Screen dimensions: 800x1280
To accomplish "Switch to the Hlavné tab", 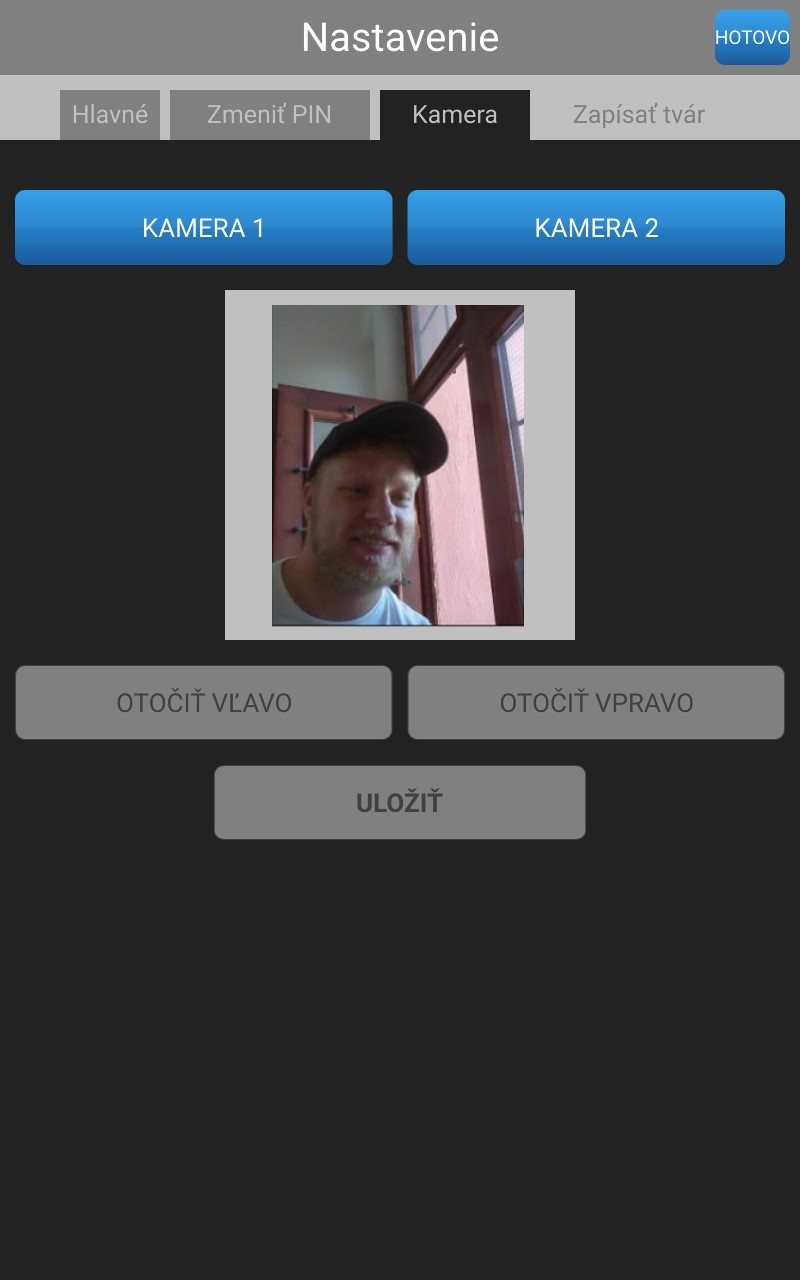I will (110, 115).
